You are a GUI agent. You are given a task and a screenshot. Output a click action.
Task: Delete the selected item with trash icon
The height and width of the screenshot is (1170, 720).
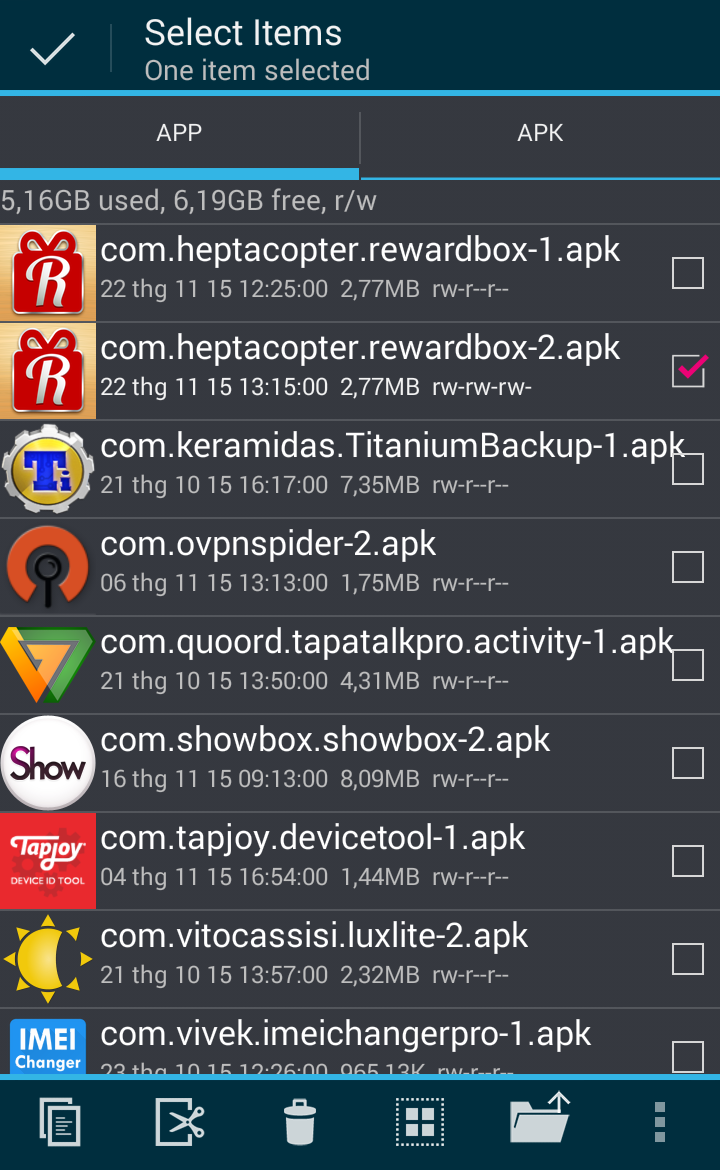coord(300,1121)
